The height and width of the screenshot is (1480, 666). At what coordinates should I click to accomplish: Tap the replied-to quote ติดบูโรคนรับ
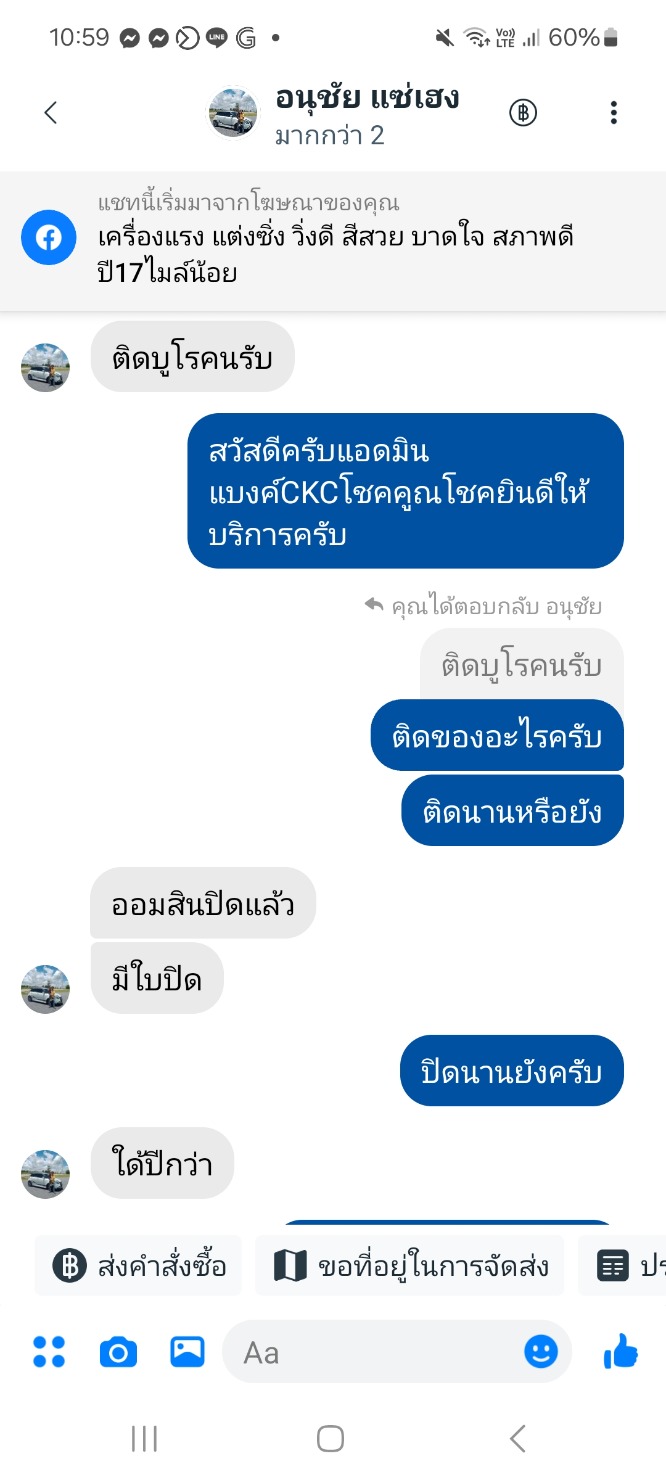click(522, 665)
